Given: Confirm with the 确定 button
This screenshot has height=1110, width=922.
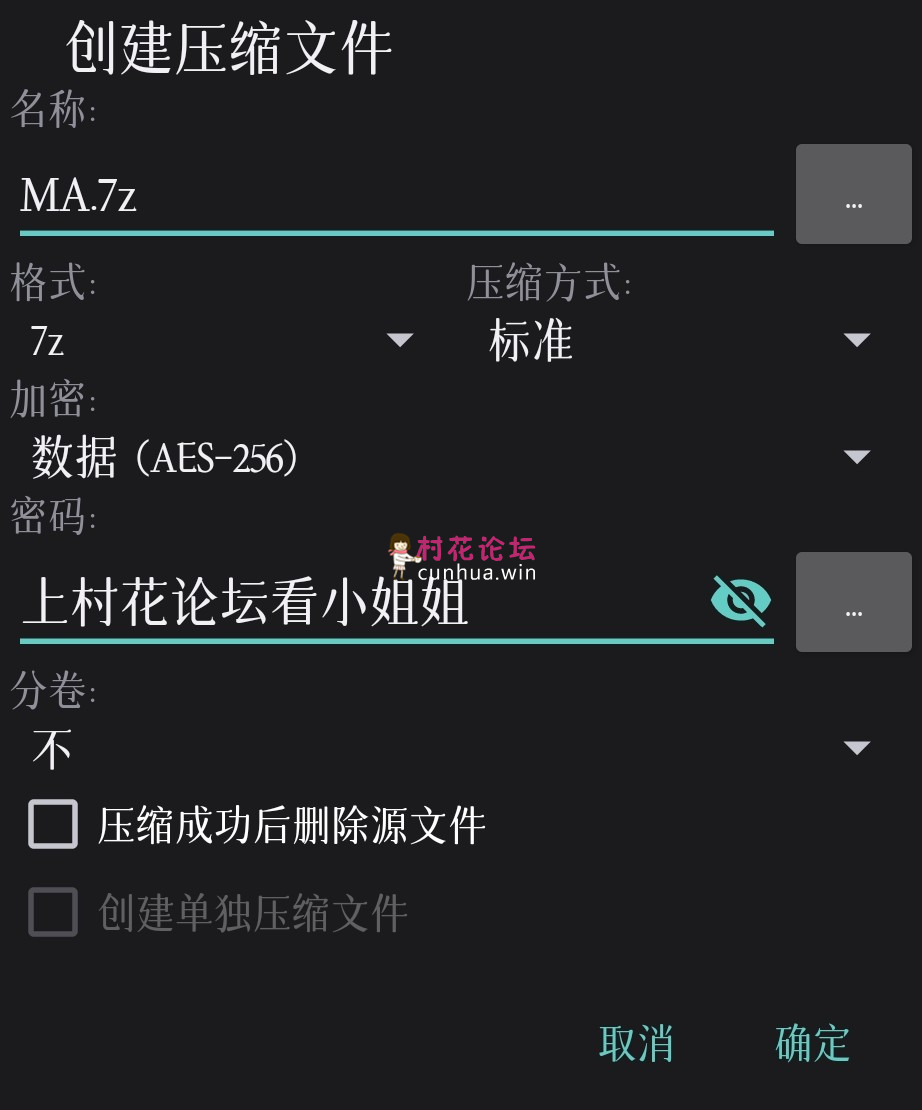Looking at the screenshot, I should (x=812, y=1044).
